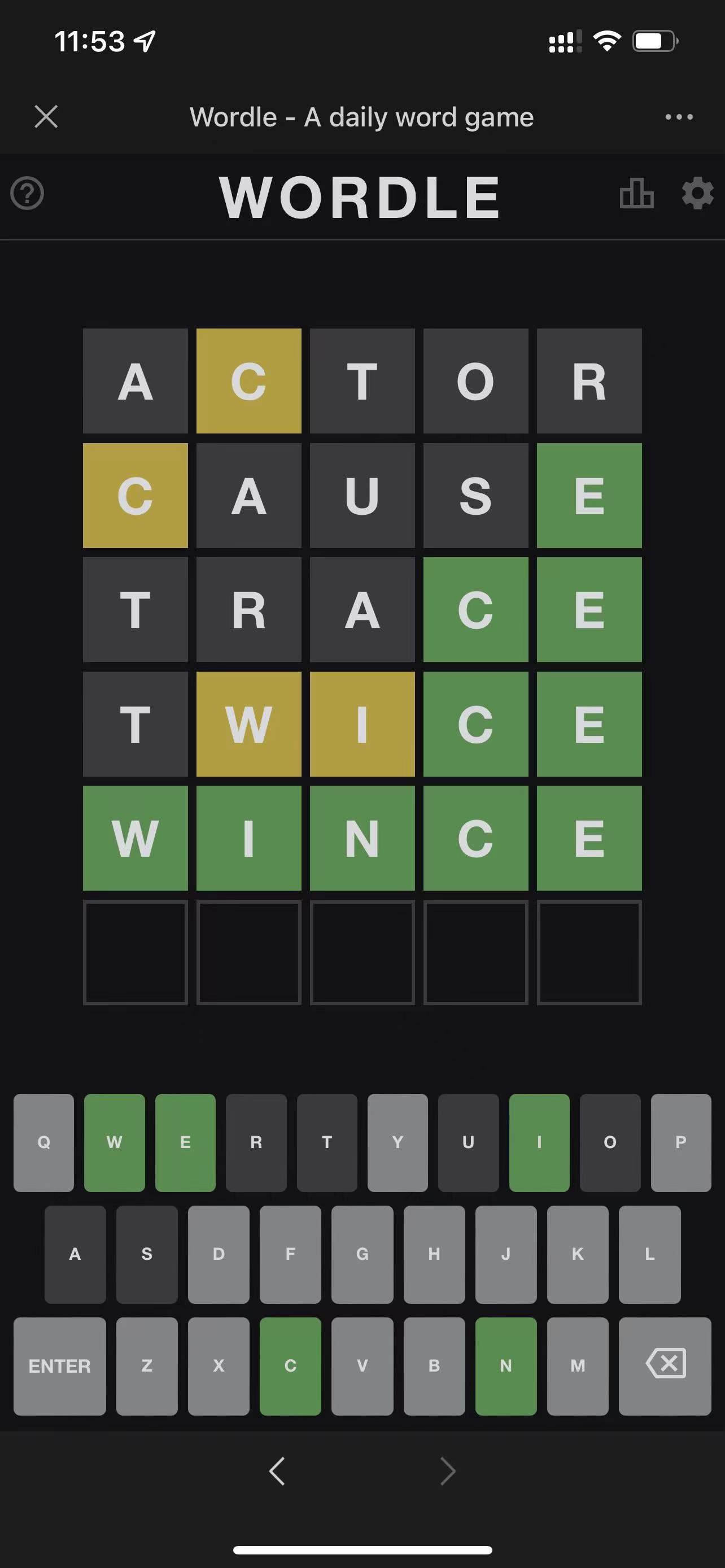This screenshot has width=725, height=1568.
Task: Tap the P key
Action: [x=680, y=1142]
